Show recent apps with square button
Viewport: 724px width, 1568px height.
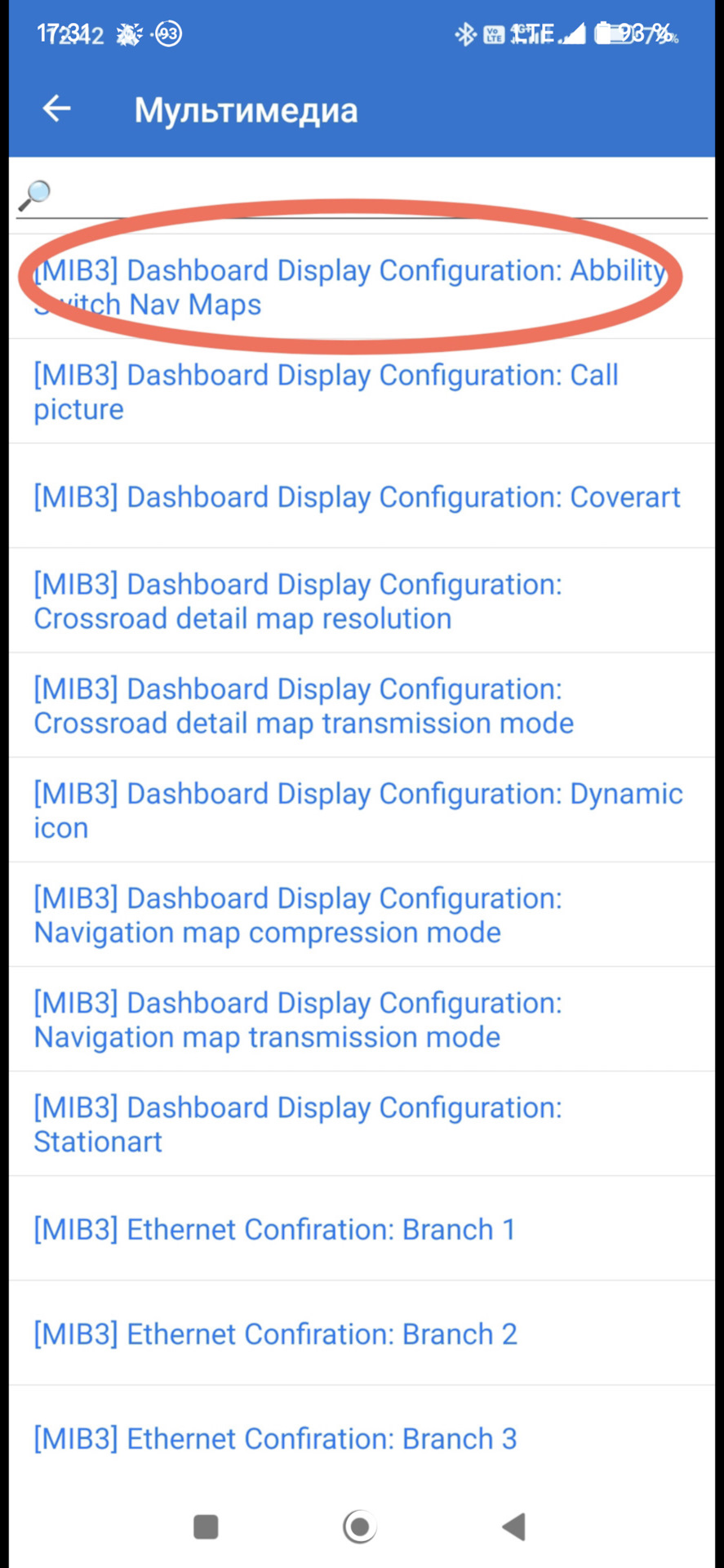click(206, 1526)
